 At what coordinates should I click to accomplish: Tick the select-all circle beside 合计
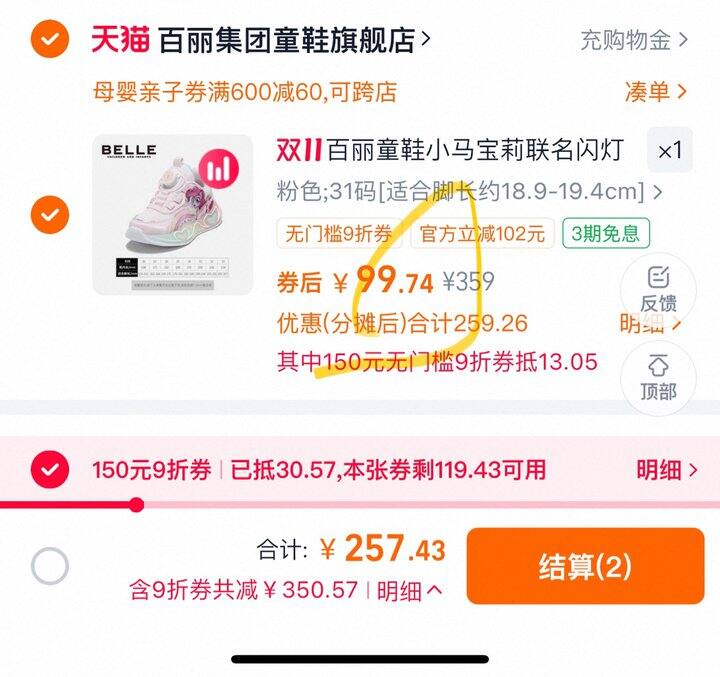[x=49, y=567]
